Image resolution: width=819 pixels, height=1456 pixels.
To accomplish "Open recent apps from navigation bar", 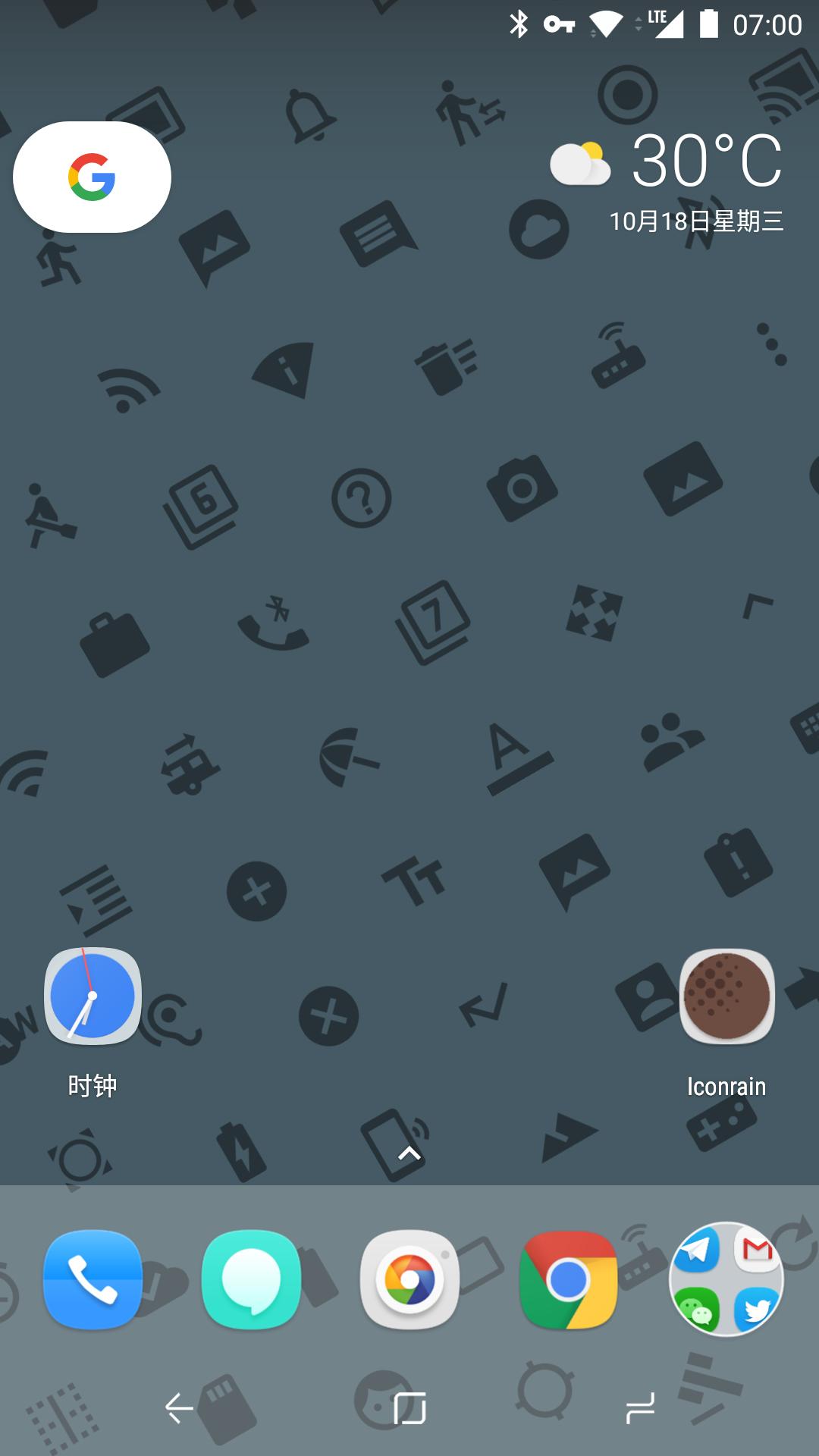I will [x=640, y=1408].
